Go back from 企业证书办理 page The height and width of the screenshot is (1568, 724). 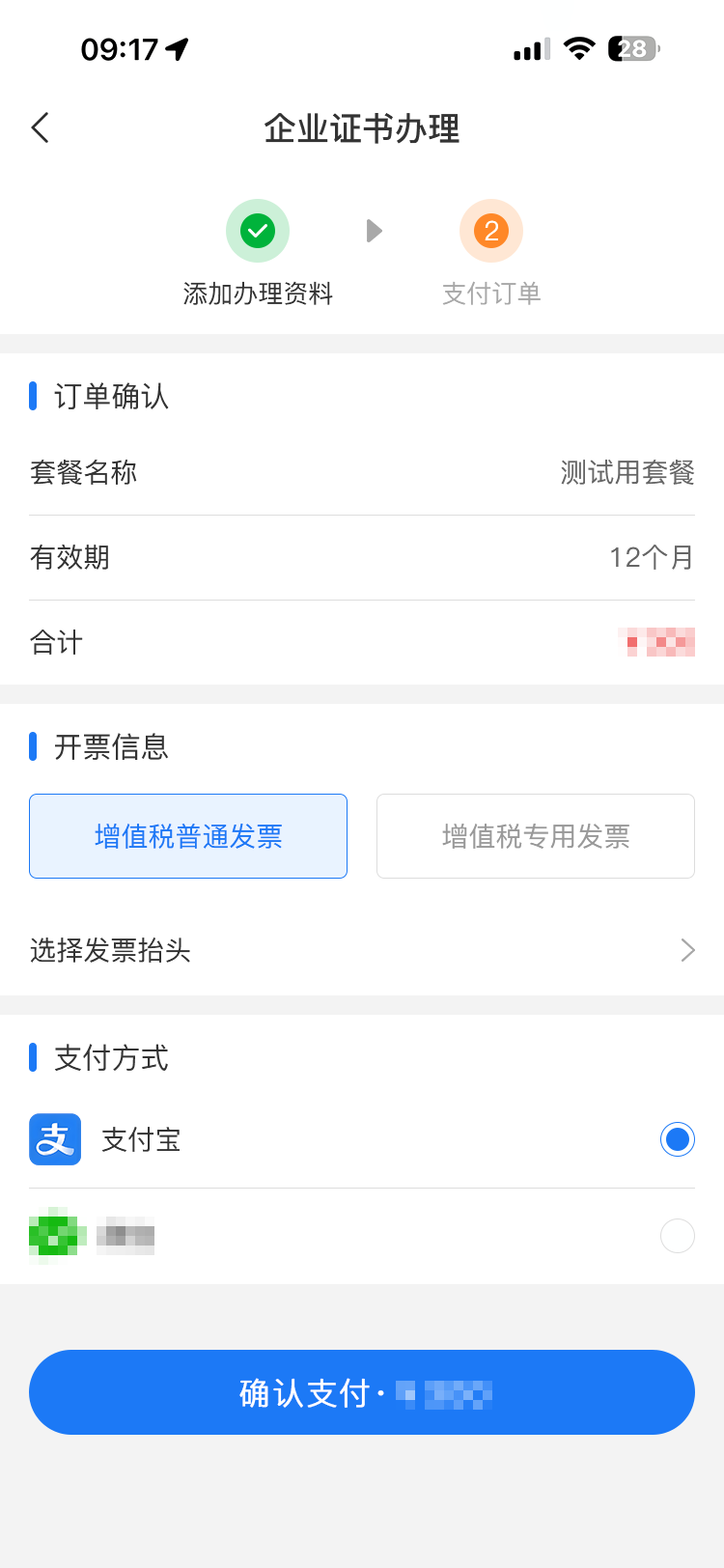click(41, 127)
